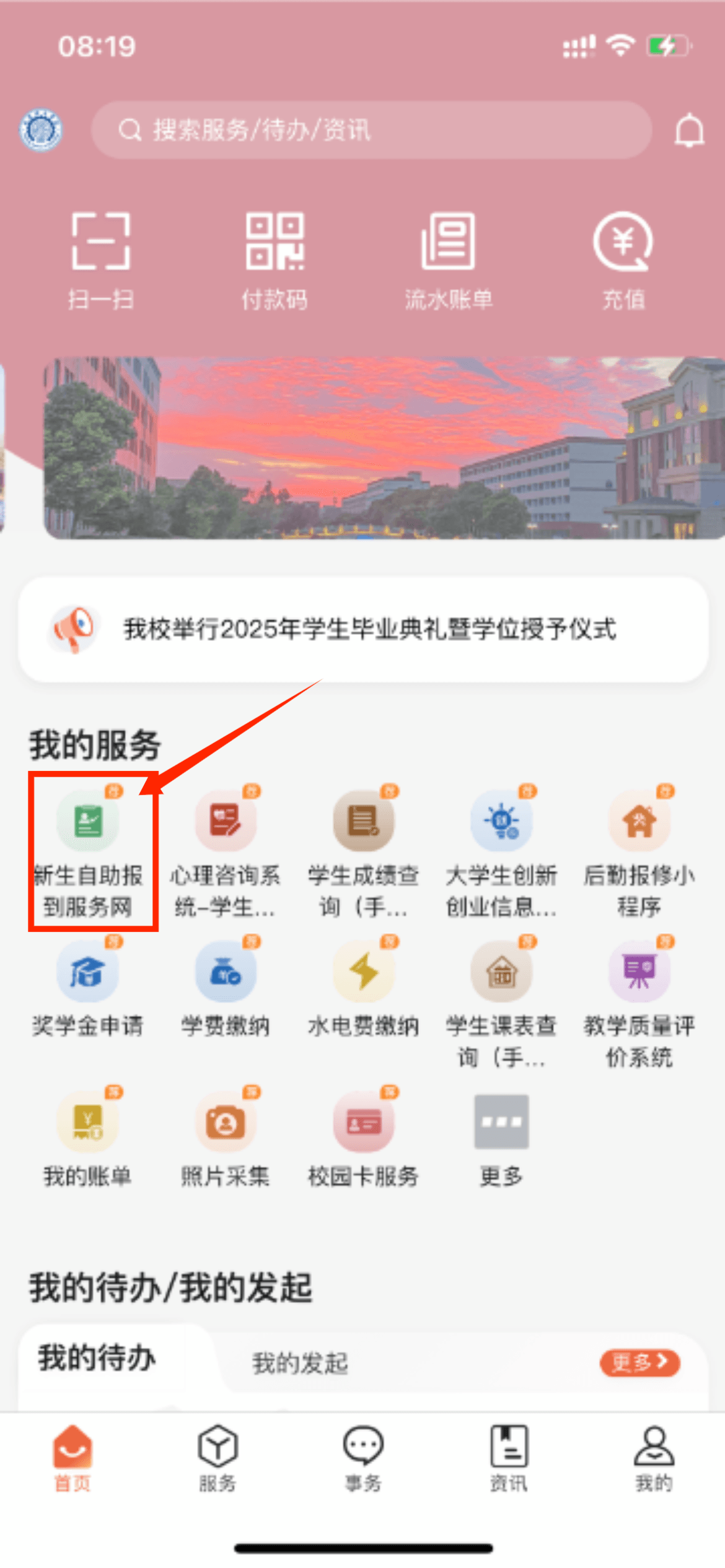Screen dimensions: 725x1568
Task: Open 水电费缴纳 utilities payment
Action: click(364, 991)
